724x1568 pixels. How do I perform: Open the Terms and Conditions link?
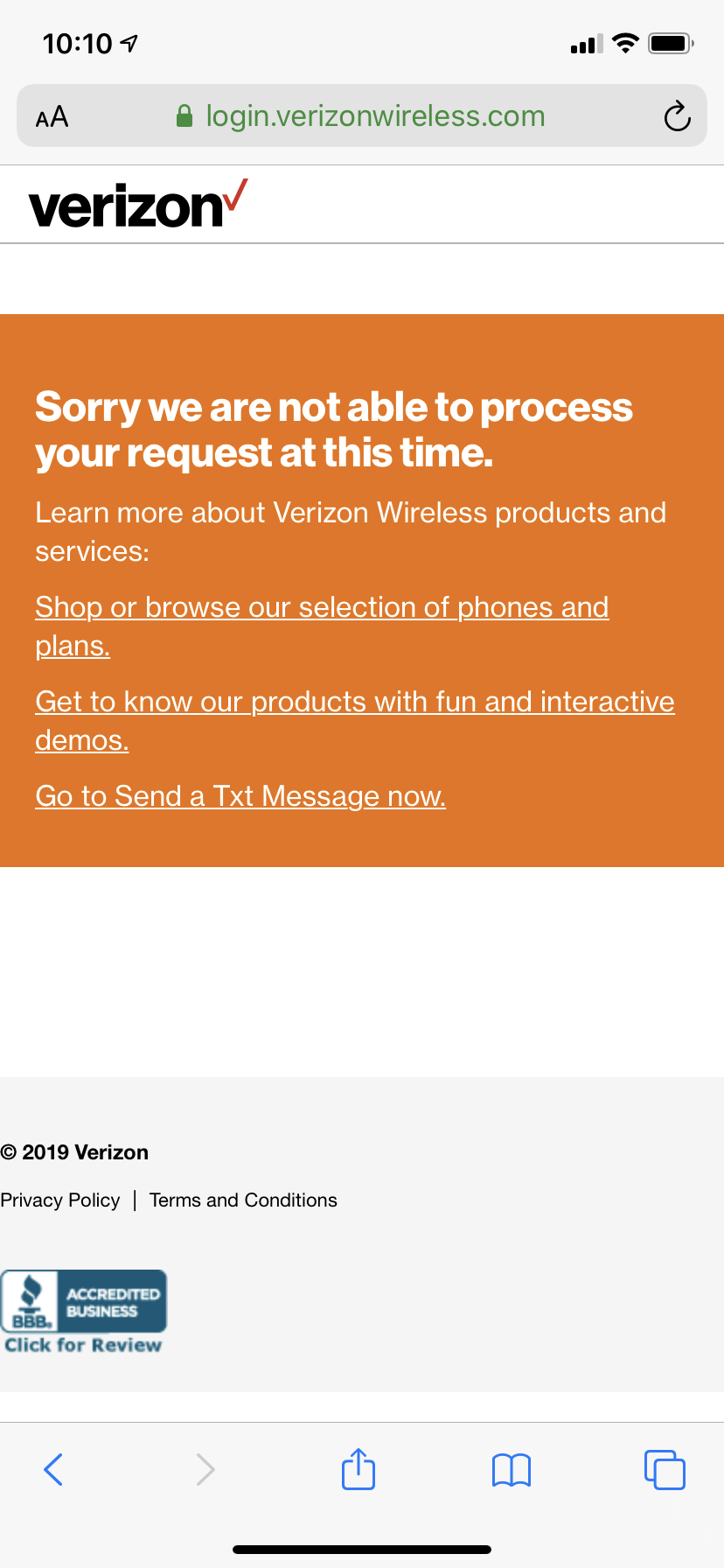[243, 1200]
